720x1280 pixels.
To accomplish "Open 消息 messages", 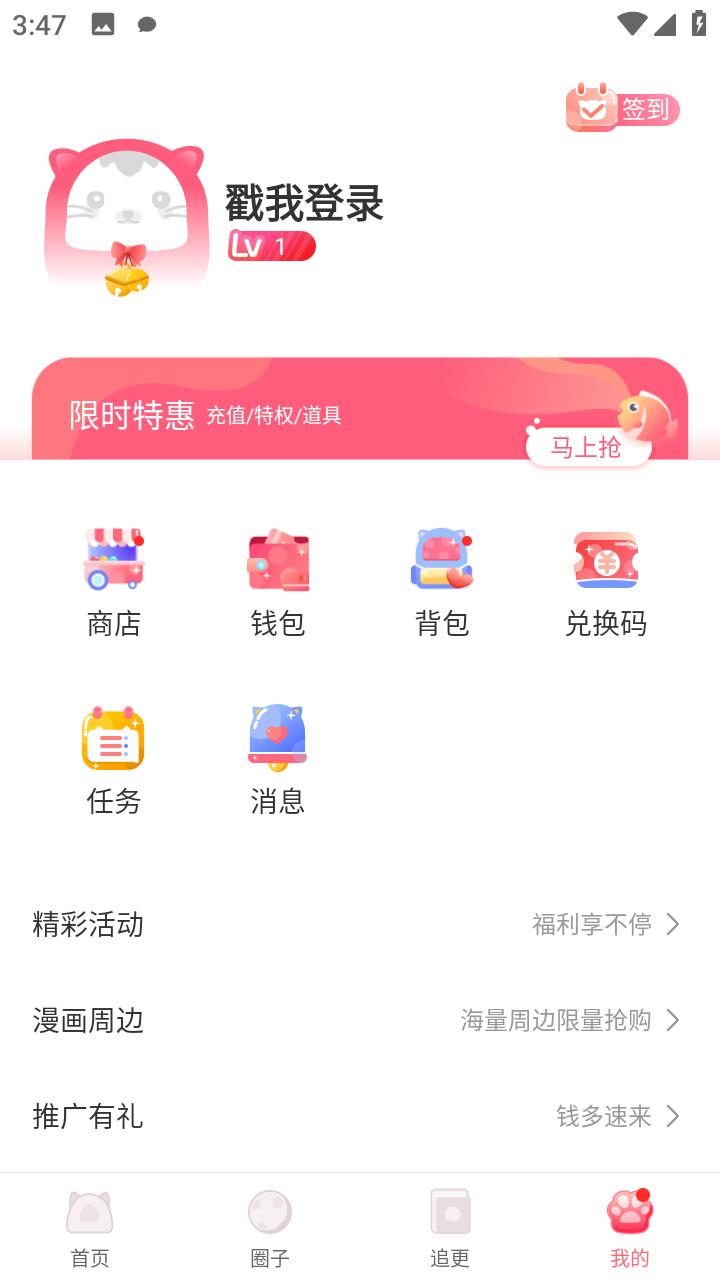I will pos(278,760).
